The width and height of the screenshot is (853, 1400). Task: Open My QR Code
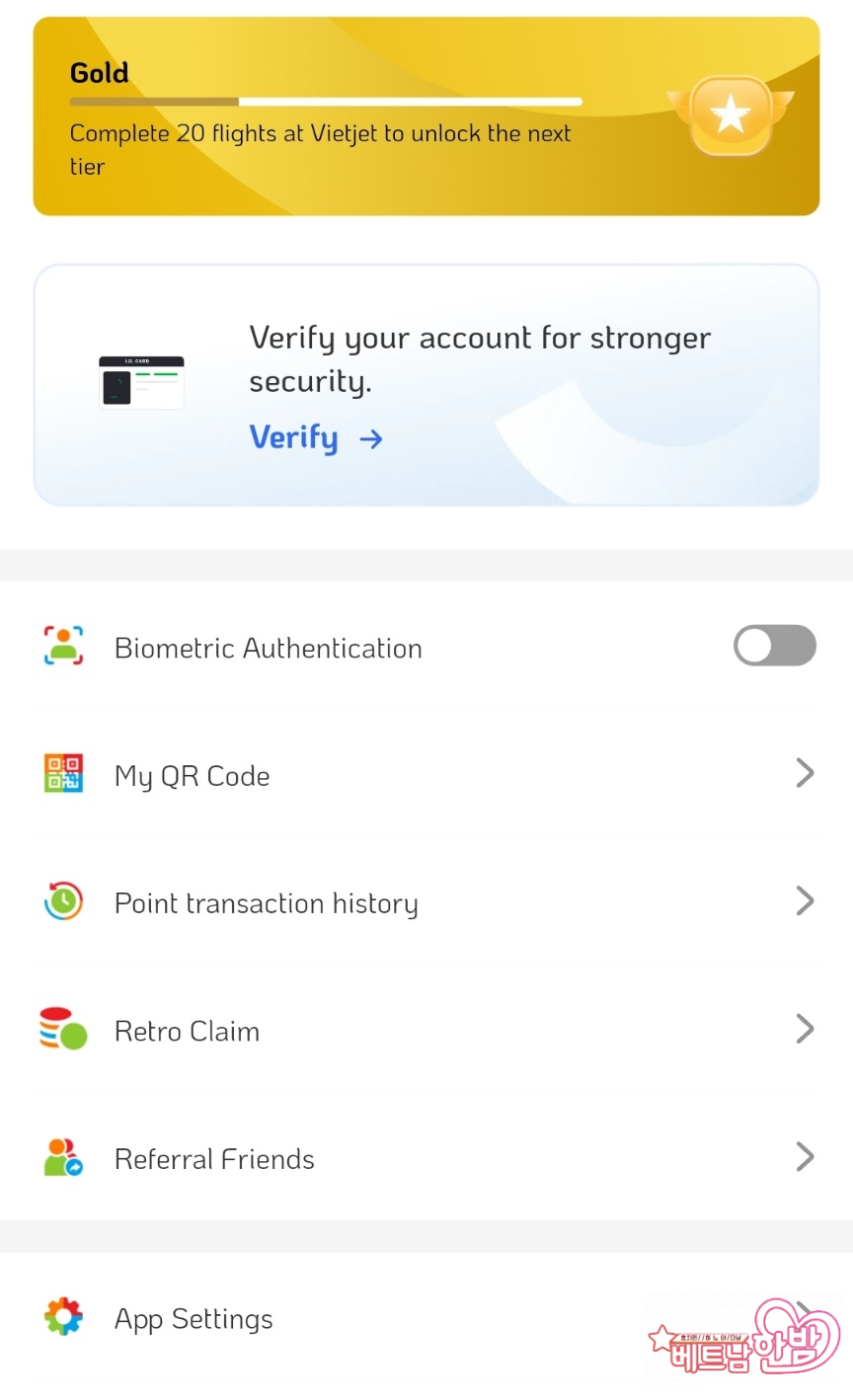(426, 775)
